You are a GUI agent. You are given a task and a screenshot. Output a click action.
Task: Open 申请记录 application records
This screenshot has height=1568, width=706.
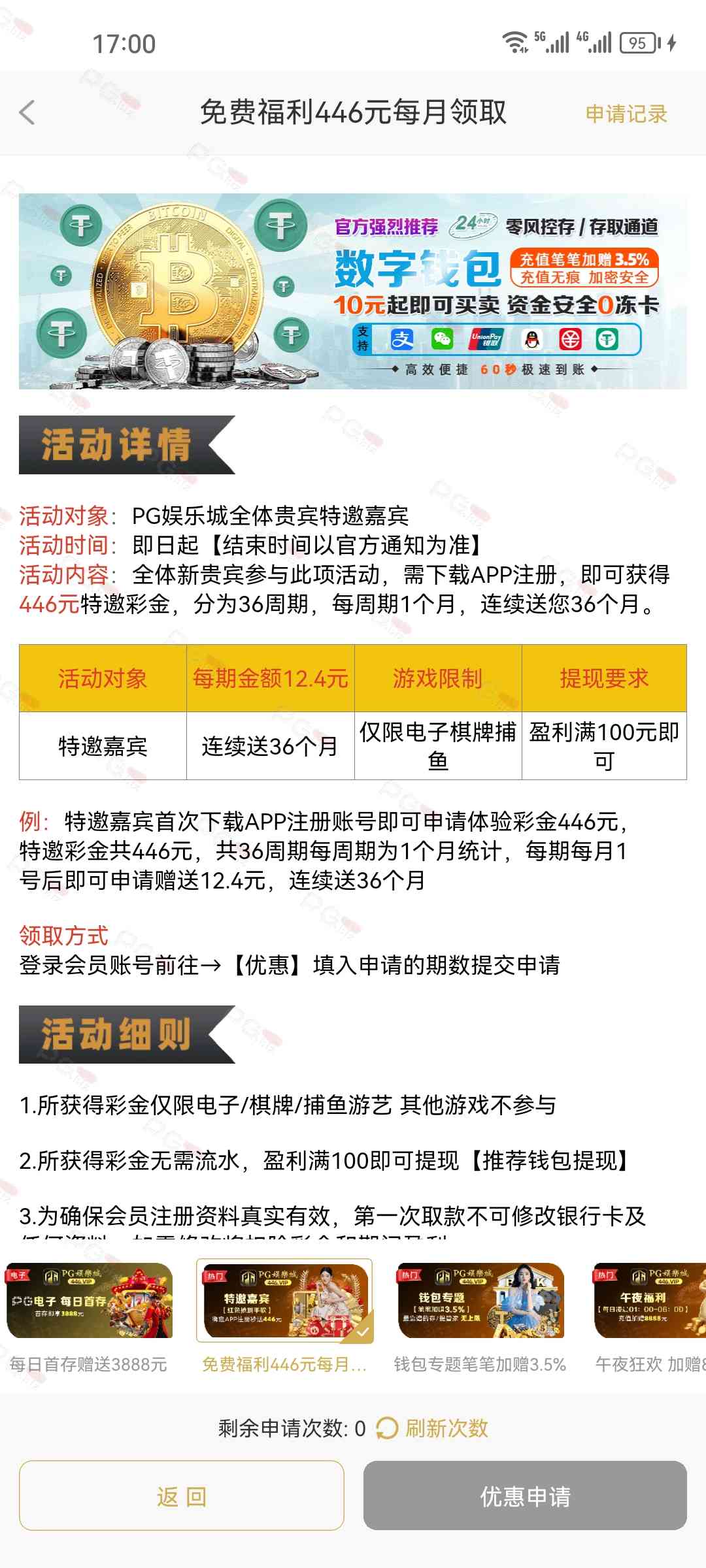626,114
